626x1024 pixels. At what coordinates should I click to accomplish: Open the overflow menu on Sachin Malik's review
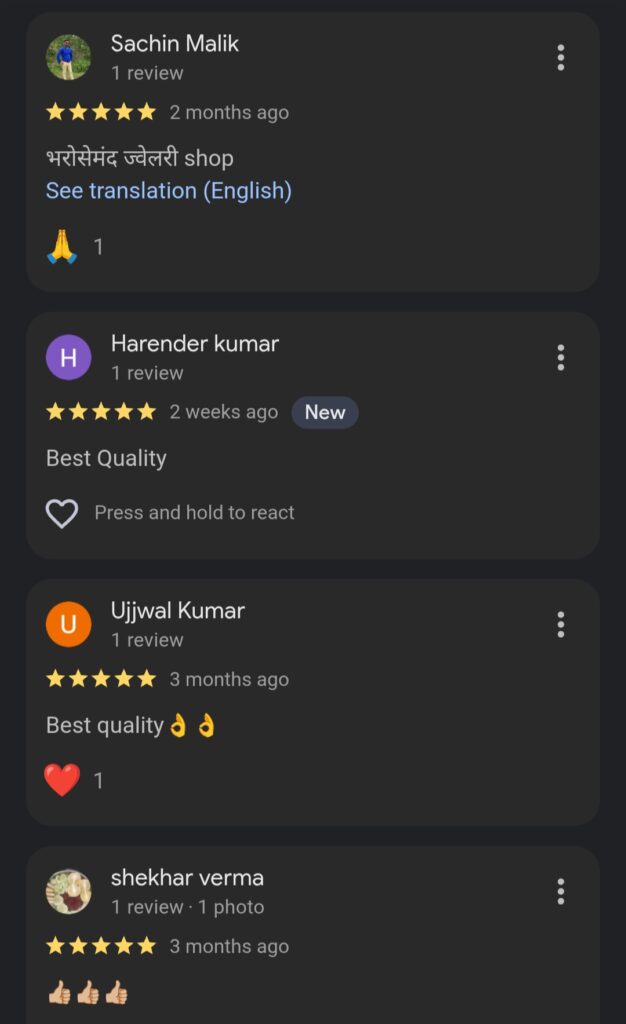(560, 57)
